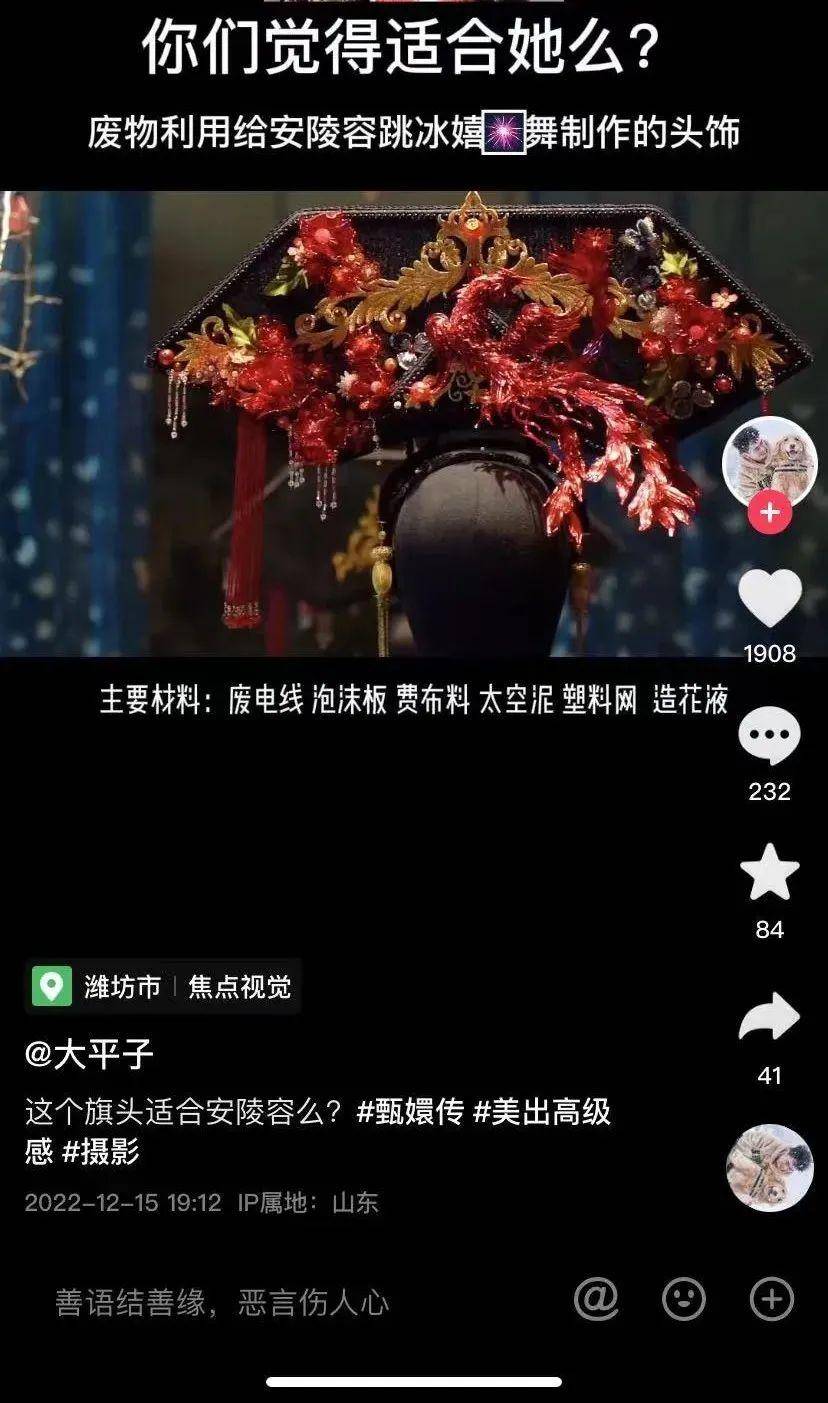Open the #甄嬛传 hashtag

(x=410, y=1111)
